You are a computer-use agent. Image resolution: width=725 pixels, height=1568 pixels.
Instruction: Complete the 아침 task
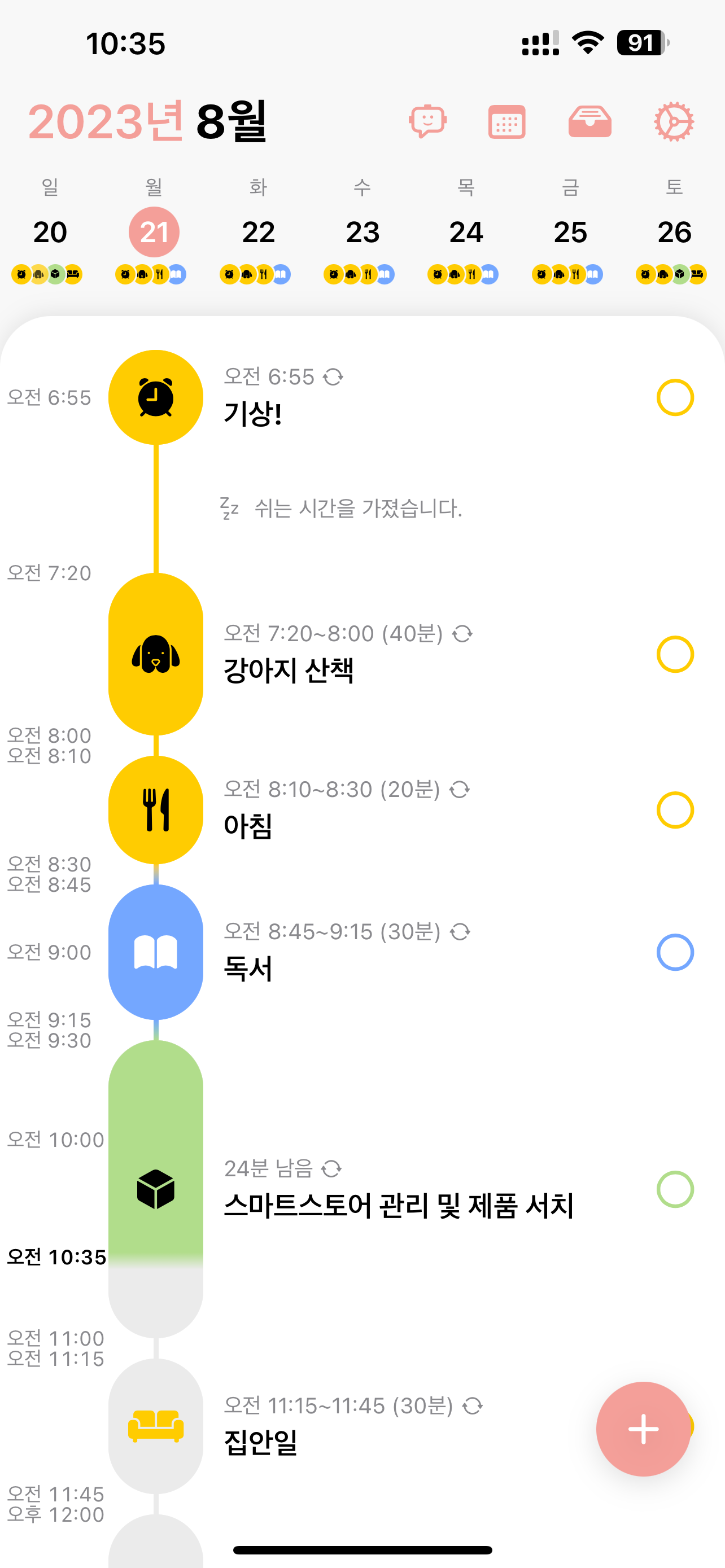tap(675, 810)
